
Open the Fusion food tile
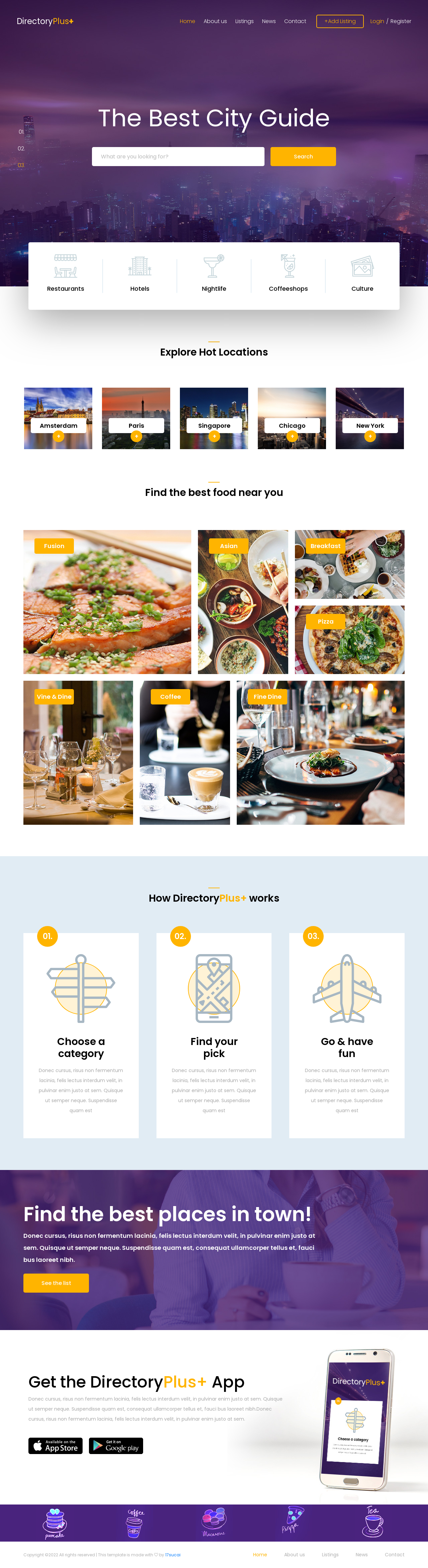click(x=107, y=602)
